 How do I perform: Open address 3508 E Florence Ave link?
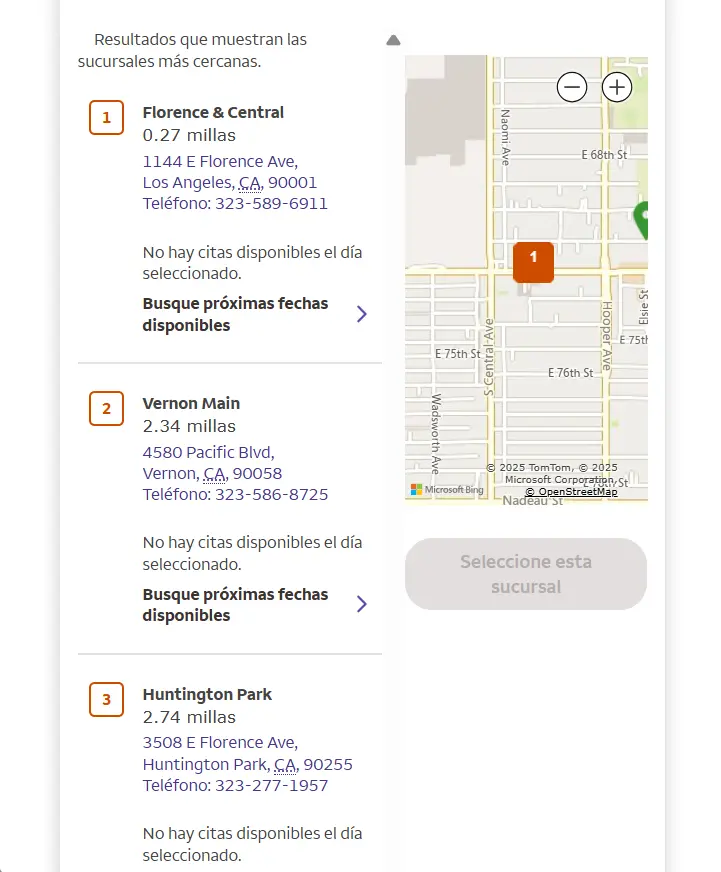(247, 754)
